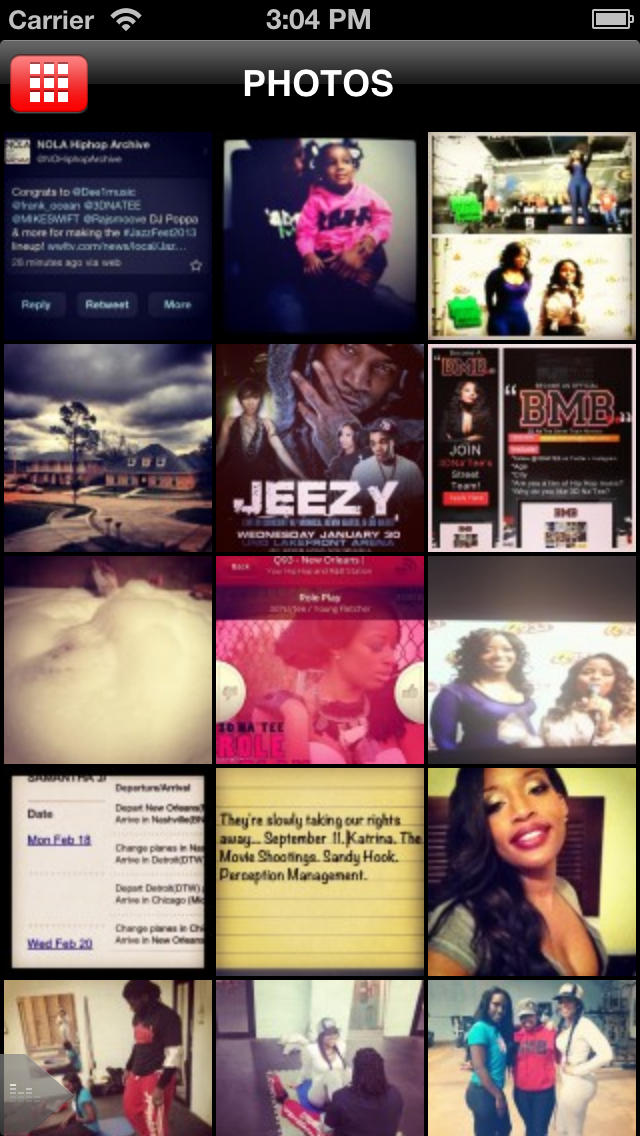Open group photo of three women posing
The width and height of the screenshot is (640, 1136).
click(532, 1058)
